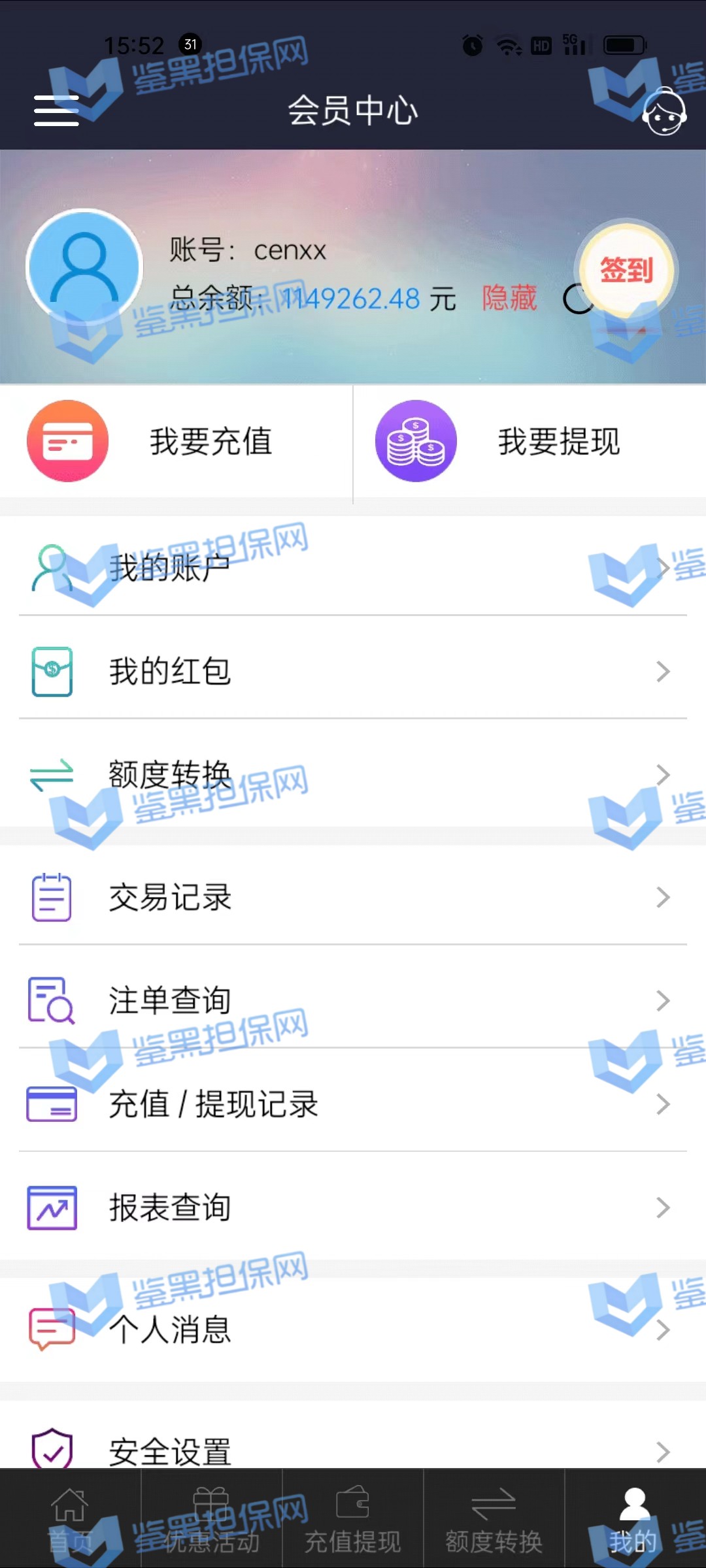
Task: Open 我的账户 row
Action: click(353, 567)
